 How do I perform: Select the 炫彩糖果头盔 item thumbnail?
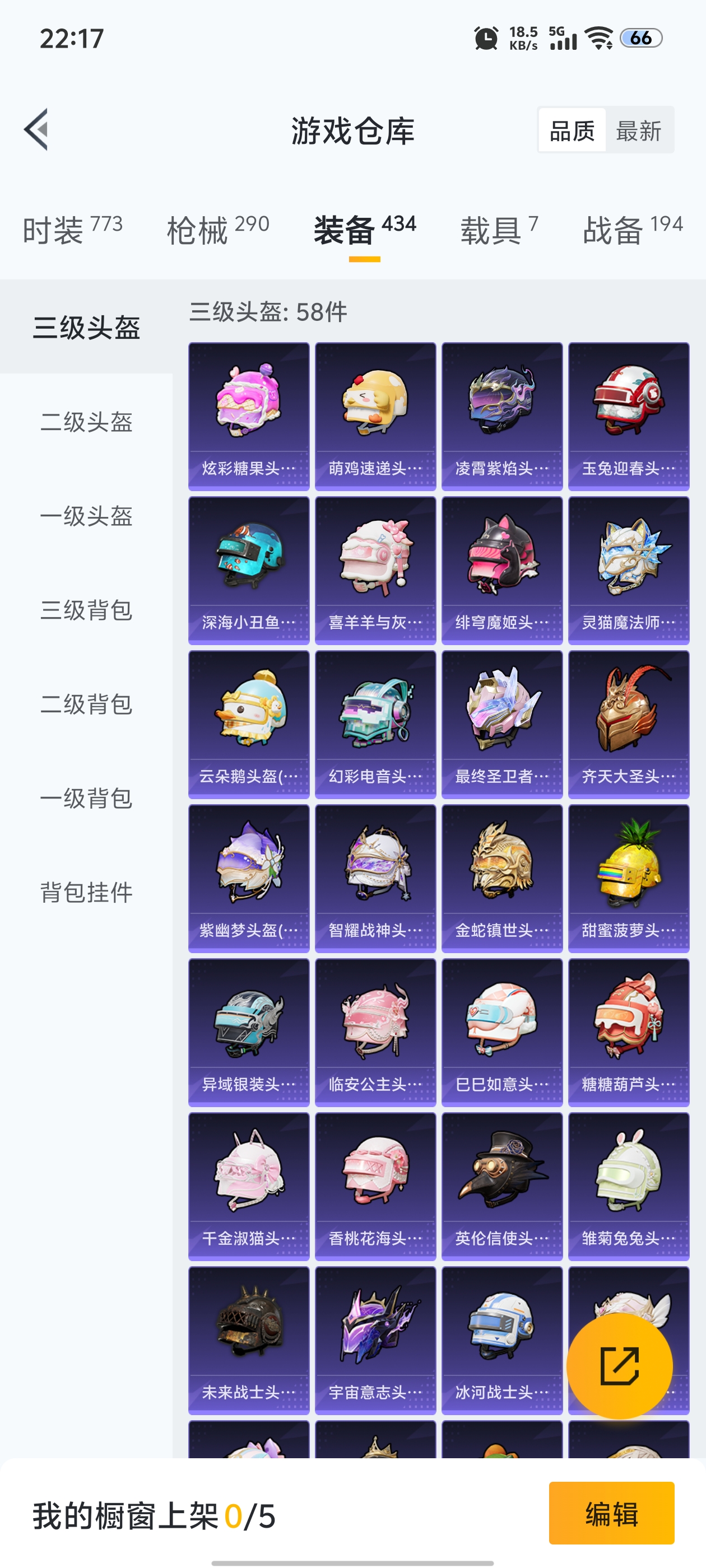[249, 414]
